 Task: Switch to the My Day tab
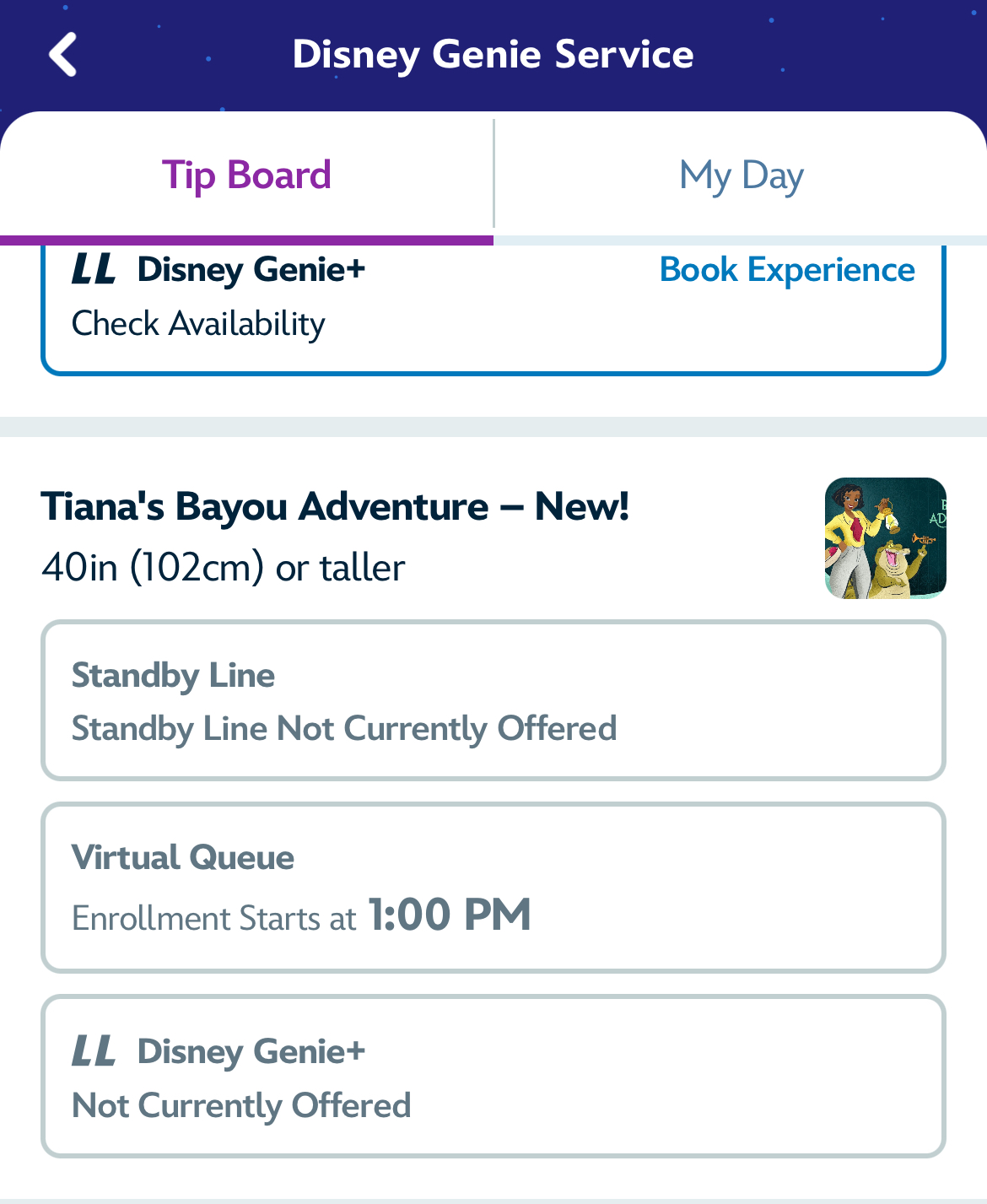pos(741,175)
